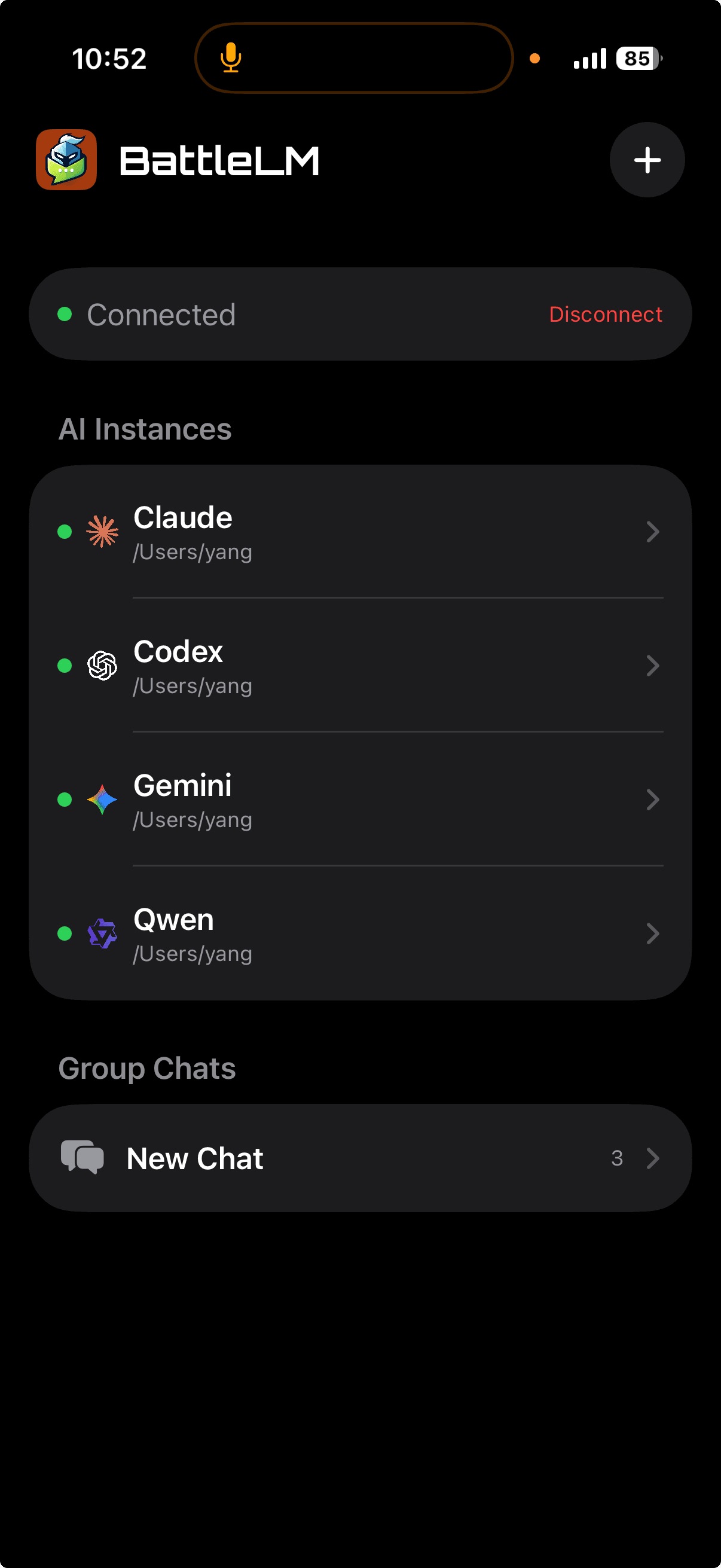Tap the chat bubbles icon beside New Chat
The image size is (721, 1568).
83,1158
